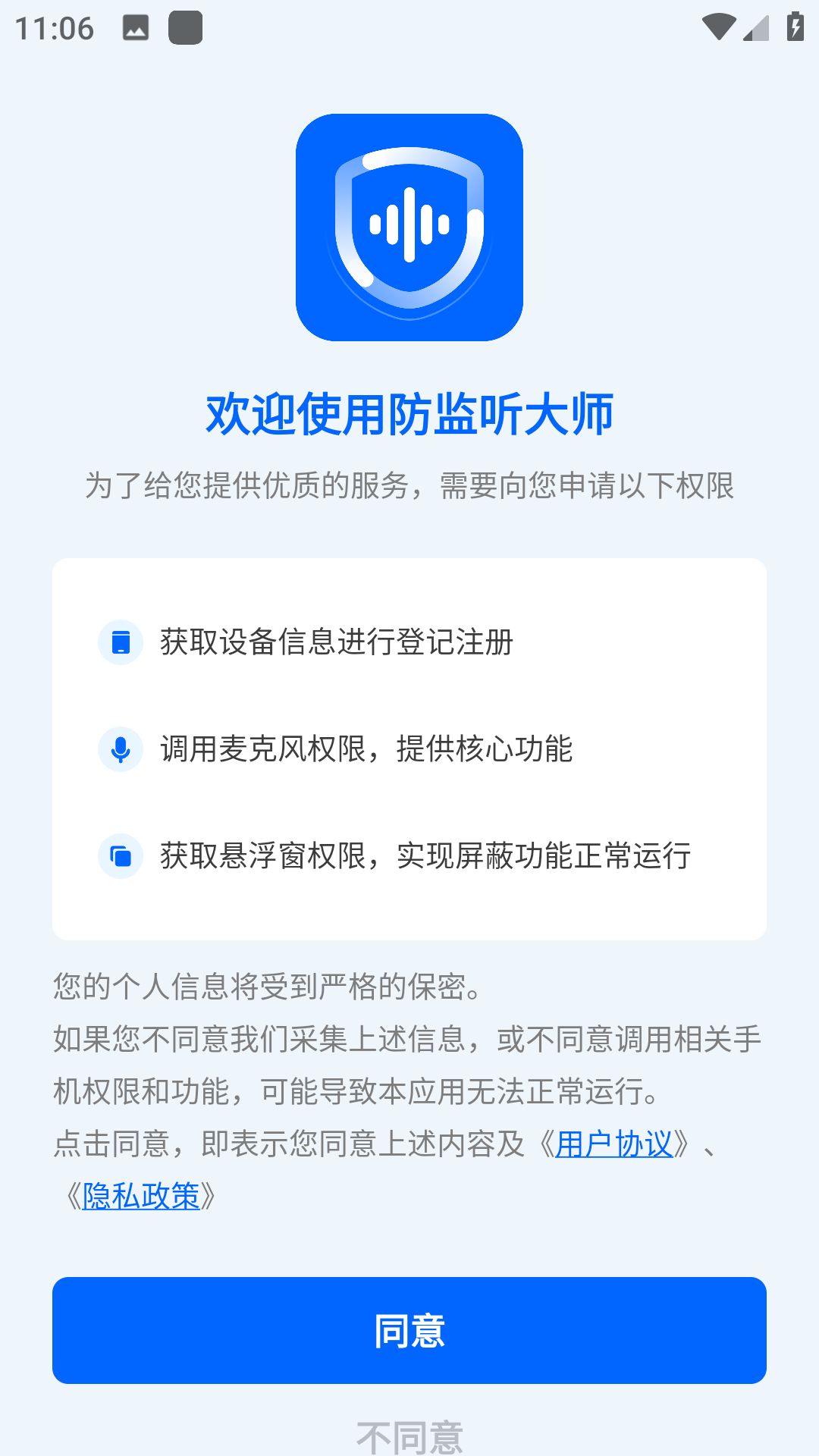Open the 用户协议 user agreement link

[613, 1144]
